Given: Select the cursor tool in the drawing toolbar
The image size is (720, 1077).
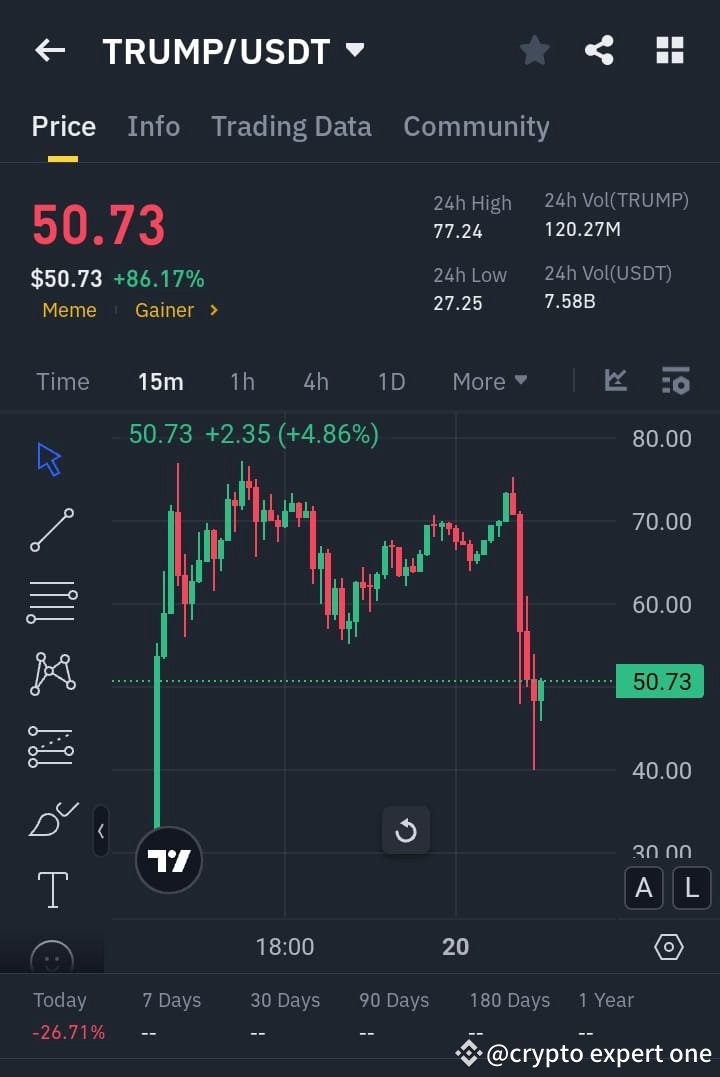Looking at the screenshot, I should pyautogui.click(x=49, y=457).
